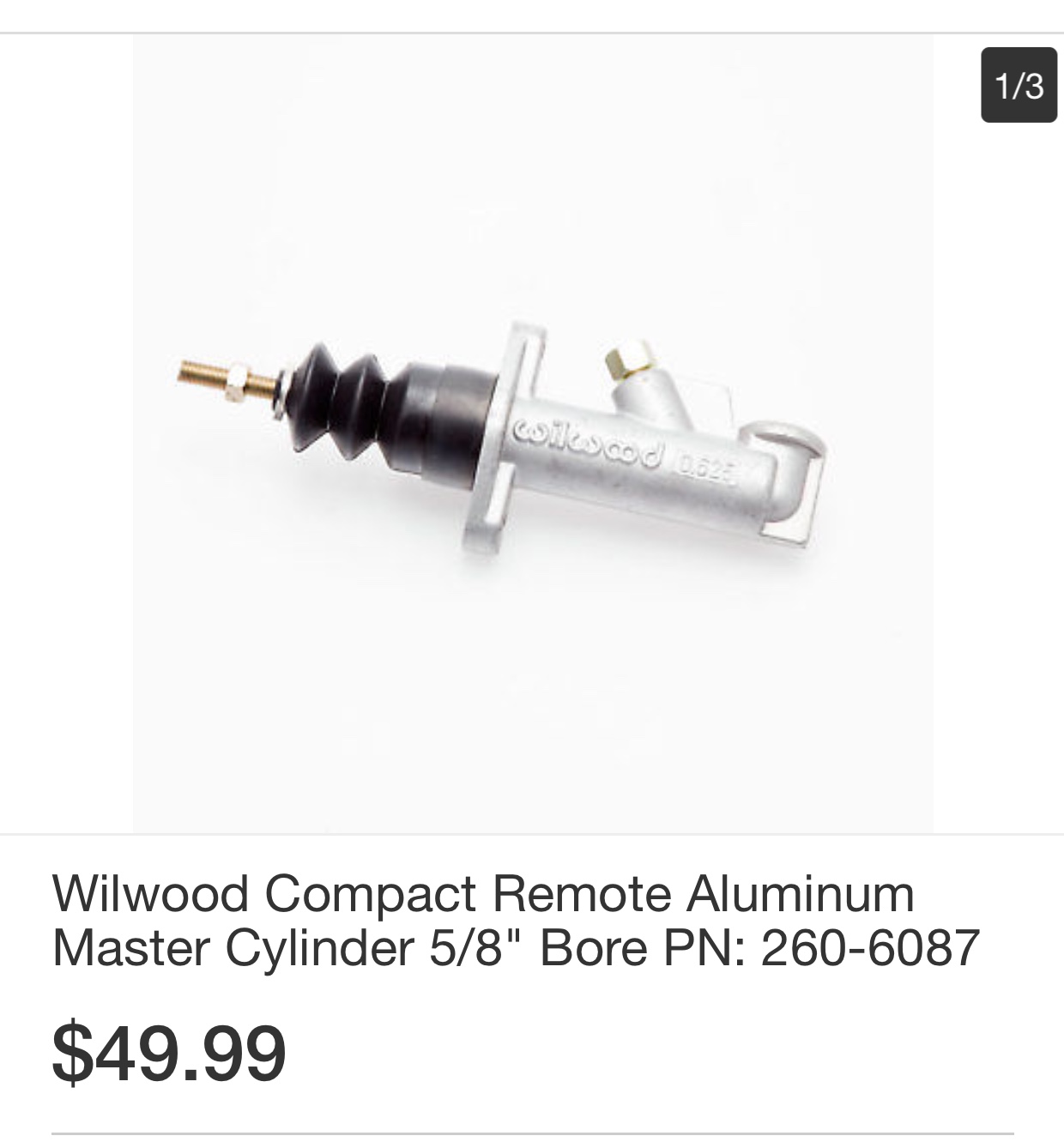Open the Wilwood master cylinder product photo
This screenshot has height=1148, width=1064.
[x=532, y=433]
